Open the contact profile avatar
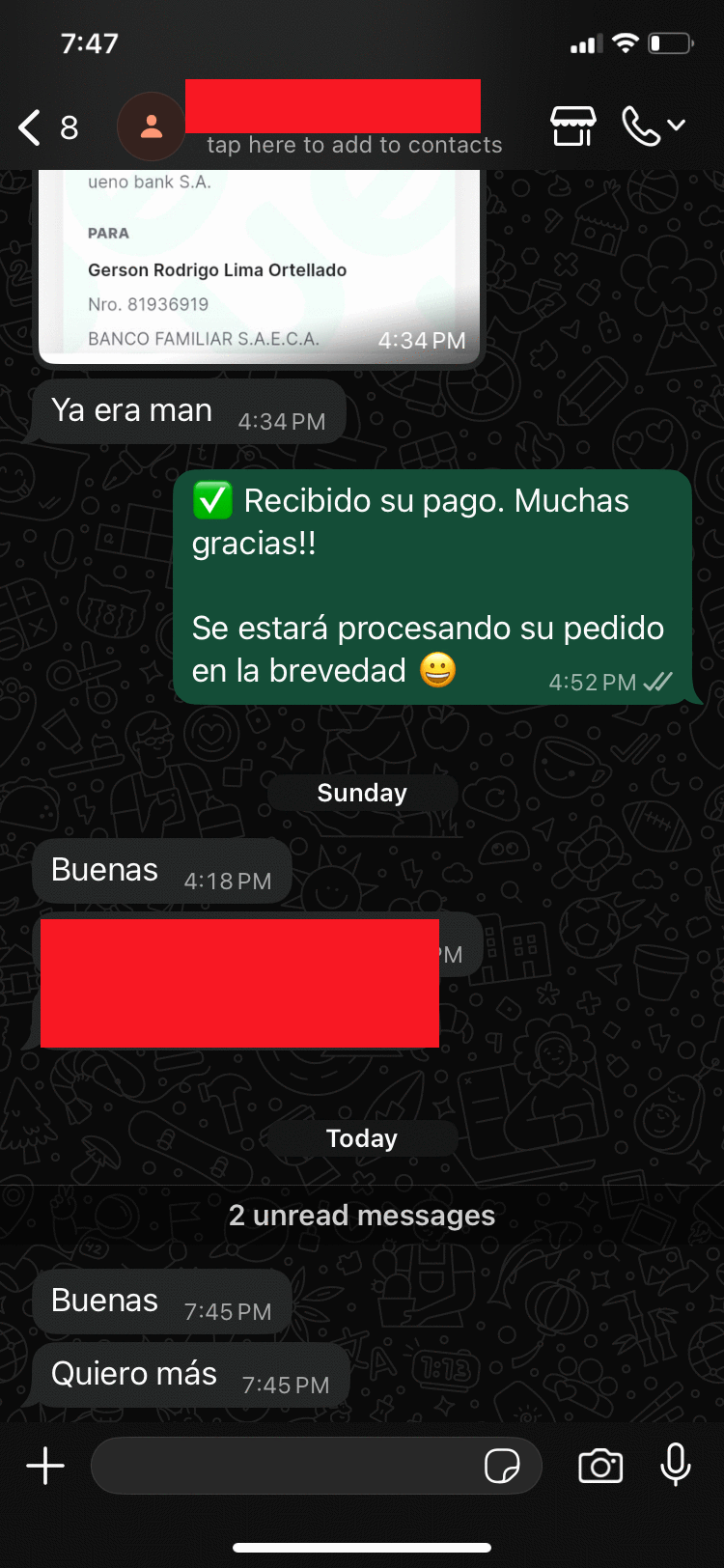This screenshot has width=724, height=1568. click(151, 126)
